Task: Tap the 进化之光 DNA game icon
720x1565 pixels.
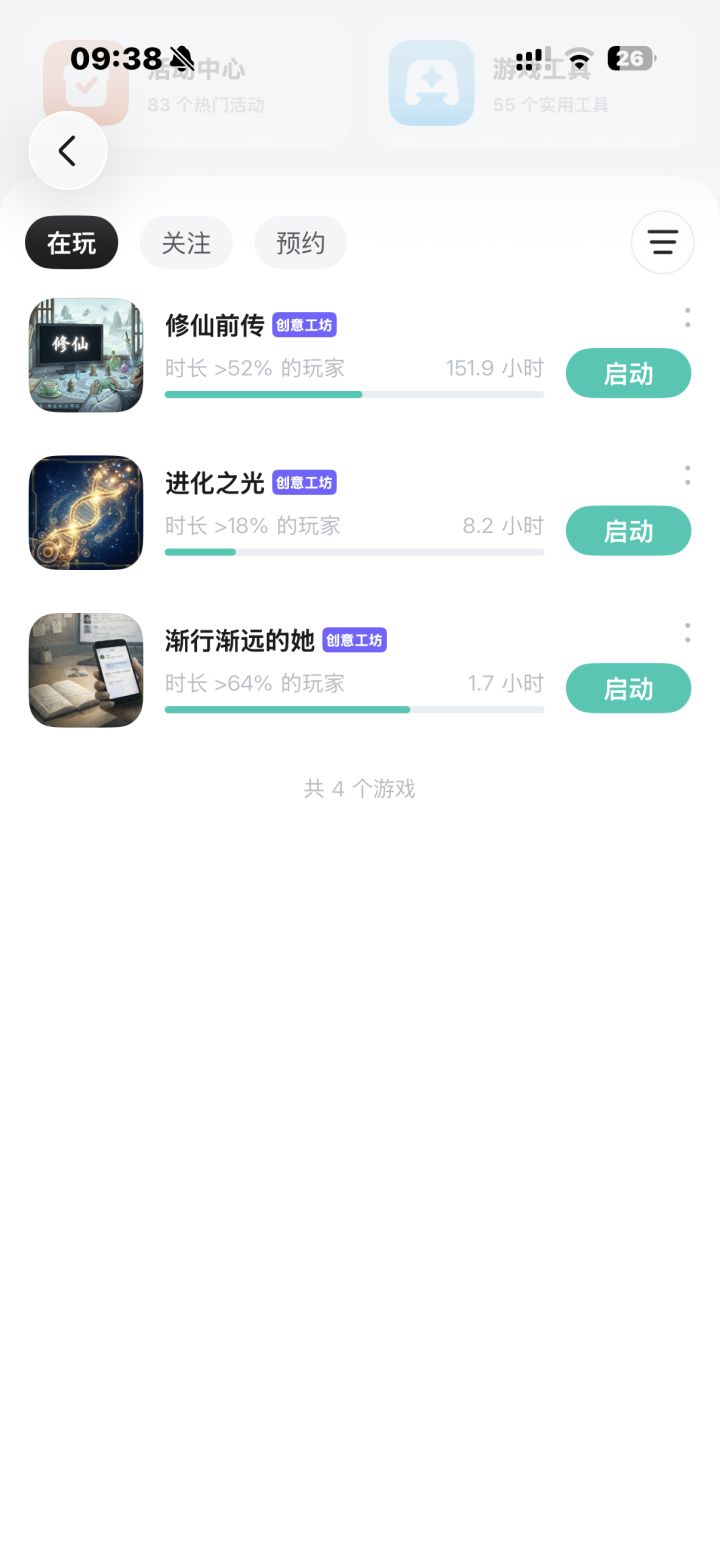Action: pos(85,512)
